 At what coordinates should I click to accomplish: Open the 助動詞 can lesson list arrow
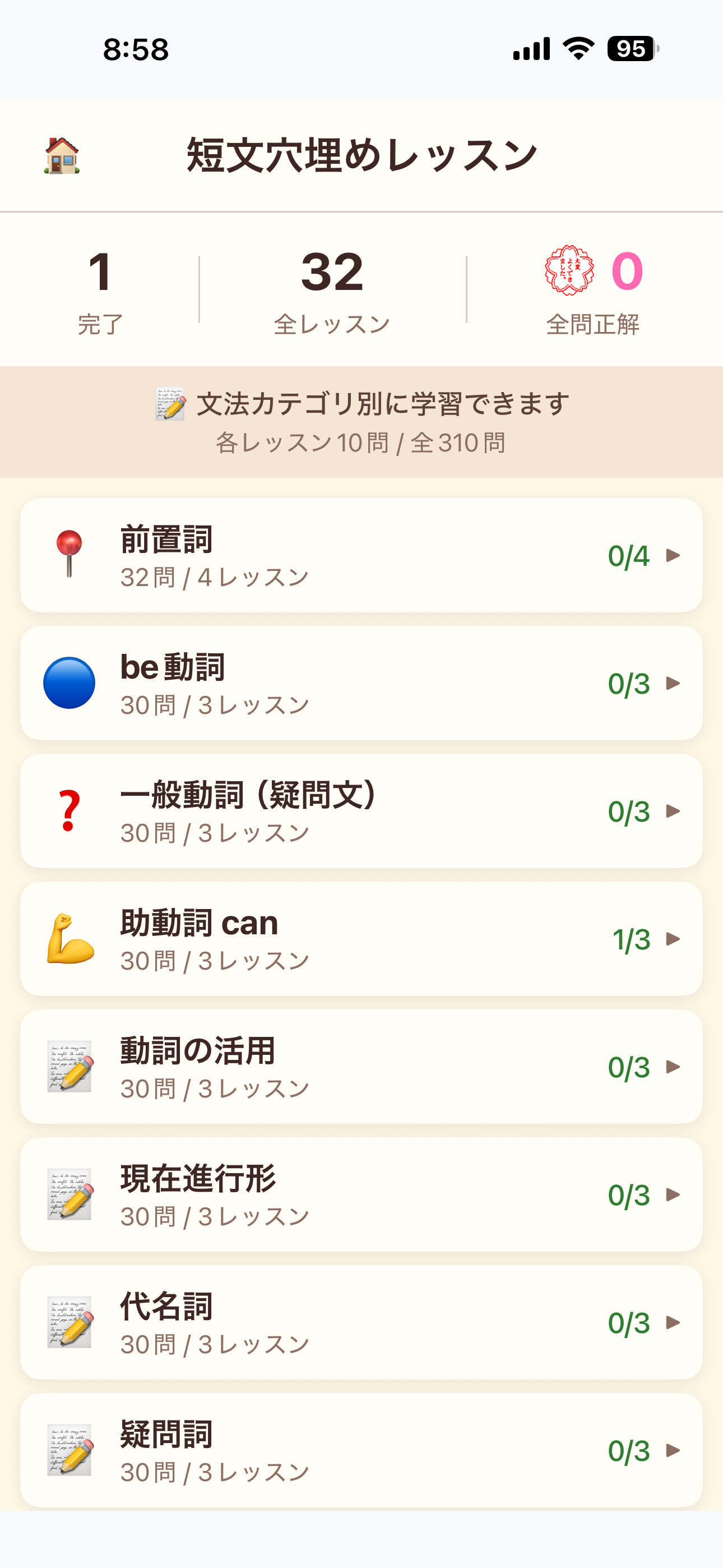tap(672, 940)
